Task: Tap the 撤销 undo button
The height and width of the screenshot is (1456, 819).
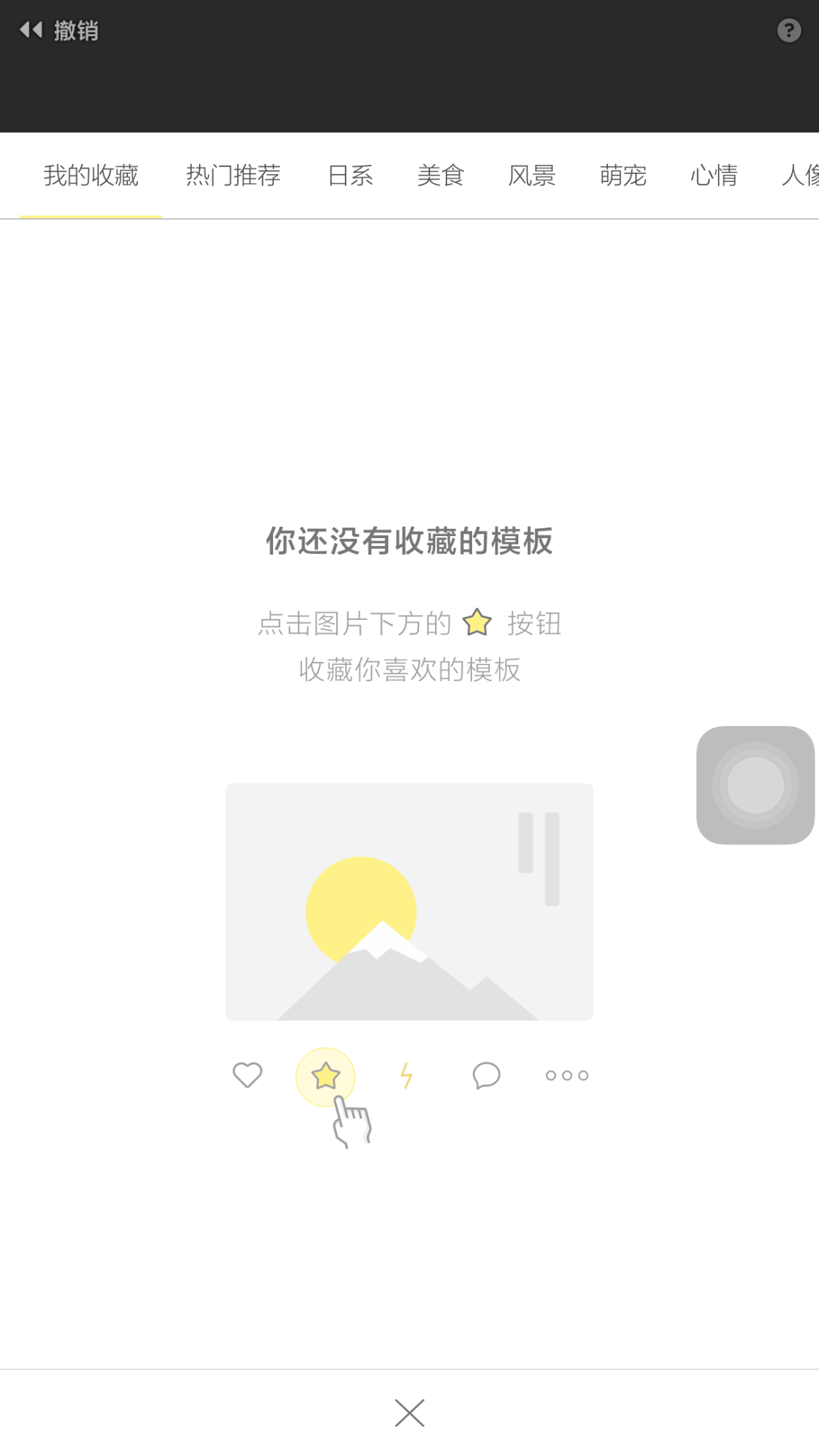Action: coord(60,31)
